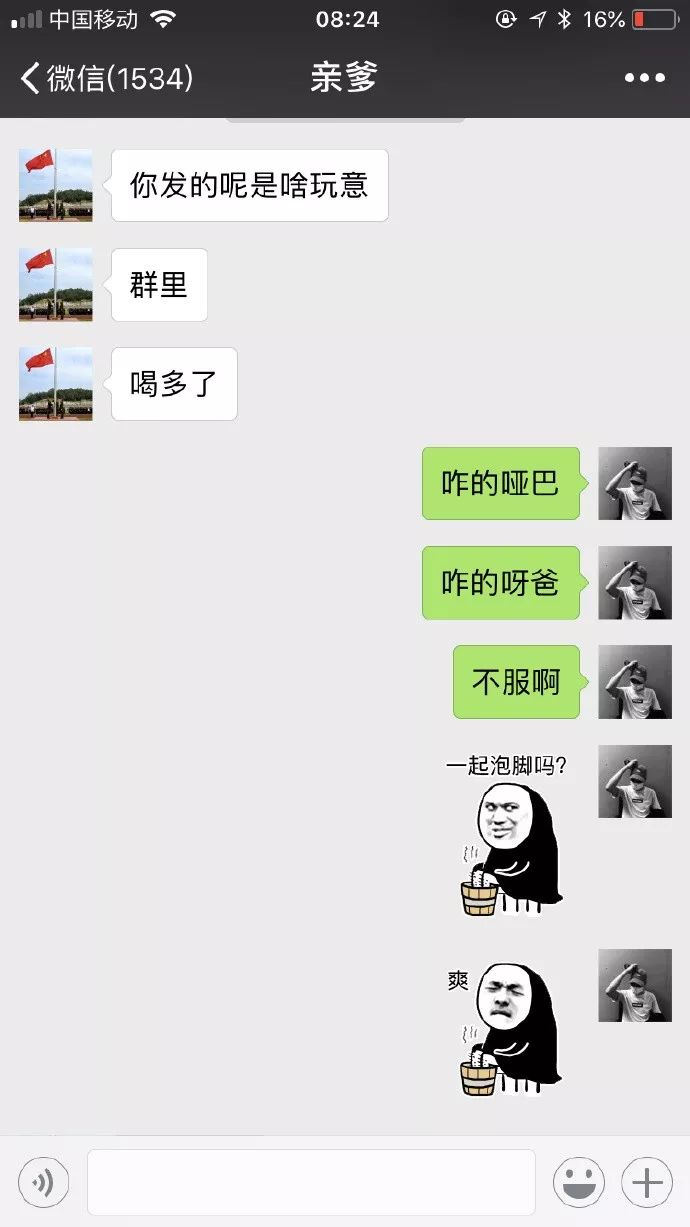The height and width of the screenshot is (1227, 690).
Task: Open my avatar beside 不服啊
Action: tap(635, 682)
